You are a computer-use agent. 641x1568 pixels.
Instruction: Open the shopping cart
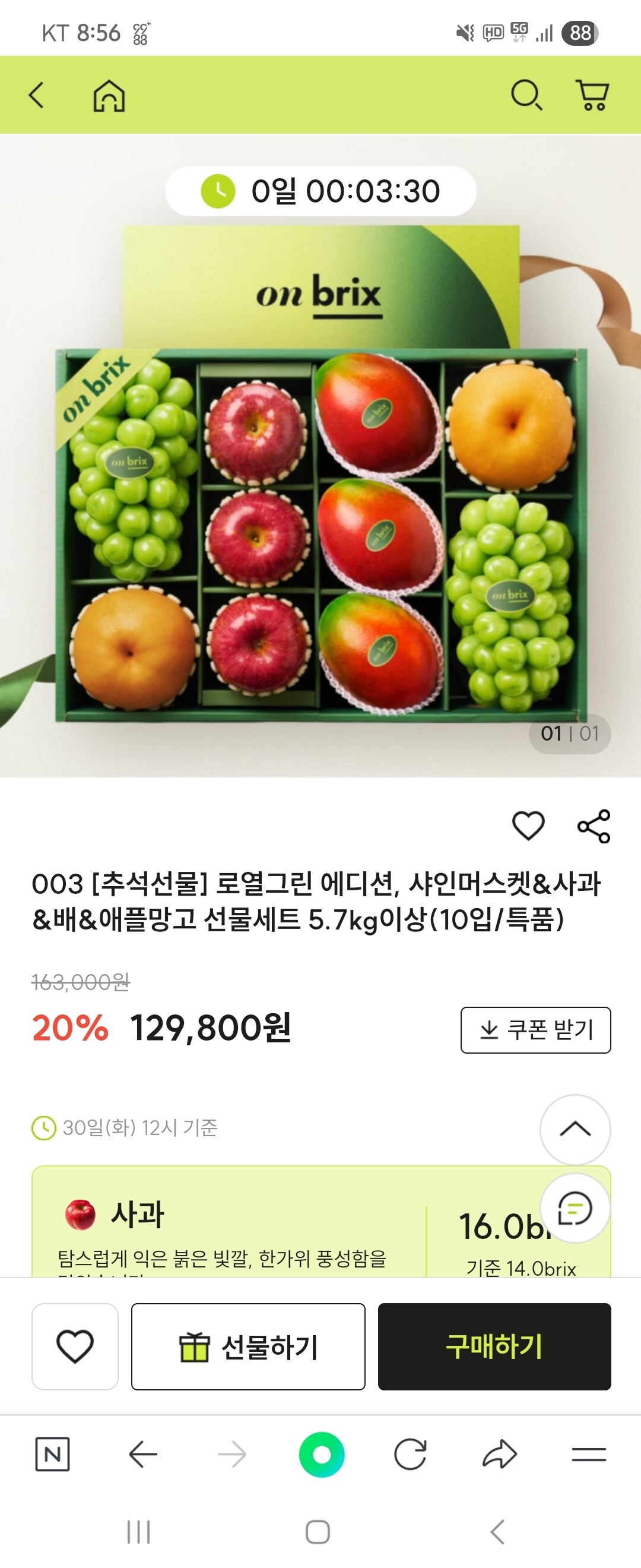pos(592,96)
